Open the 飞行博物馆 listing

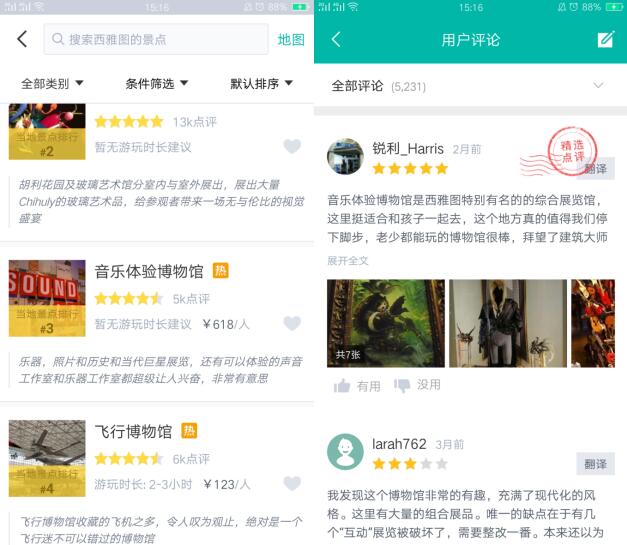[133, 431]
